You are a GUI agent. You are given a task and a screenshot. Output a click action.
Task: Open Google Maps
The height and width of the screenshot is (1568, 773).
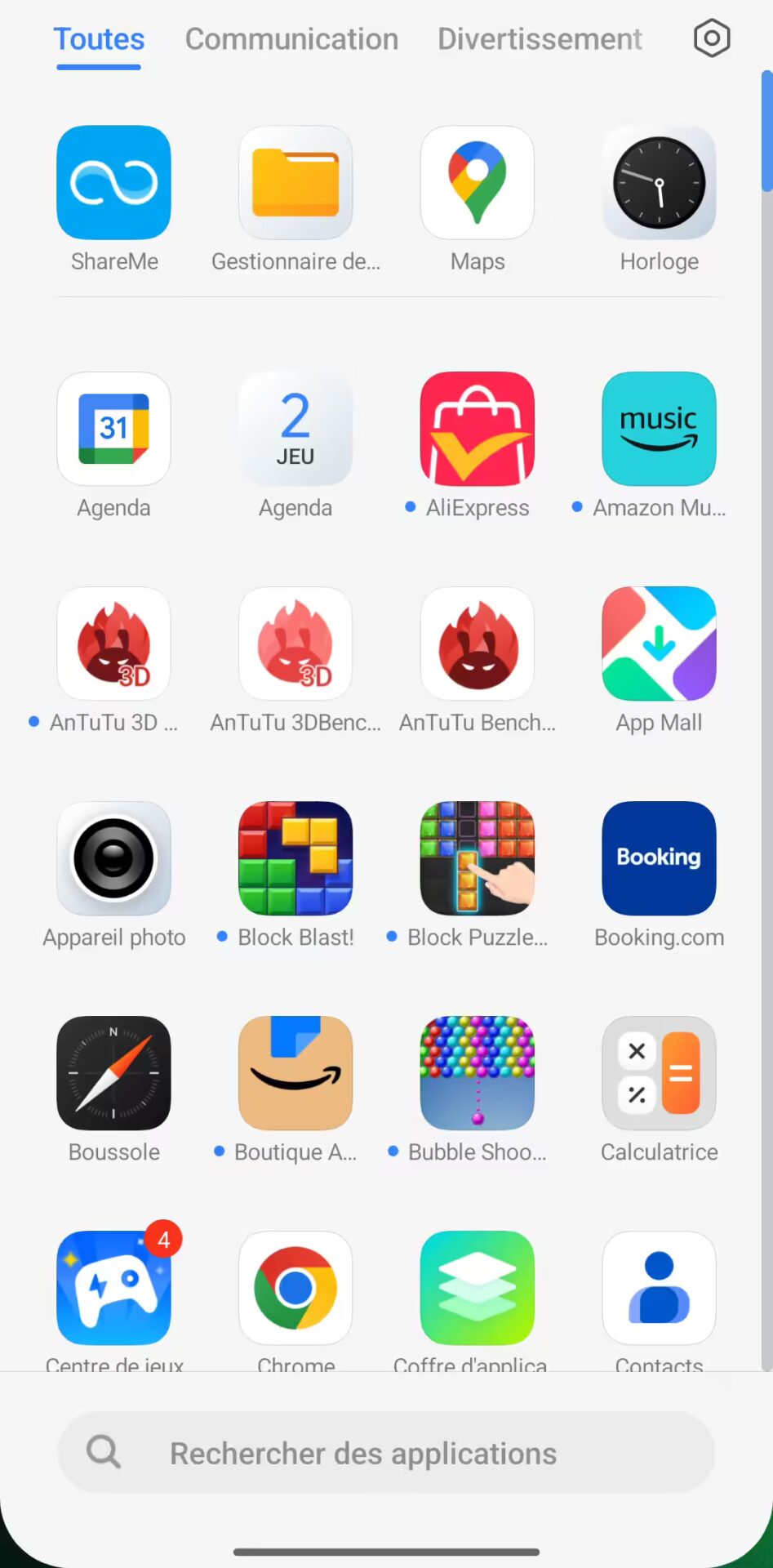point(478,183)
